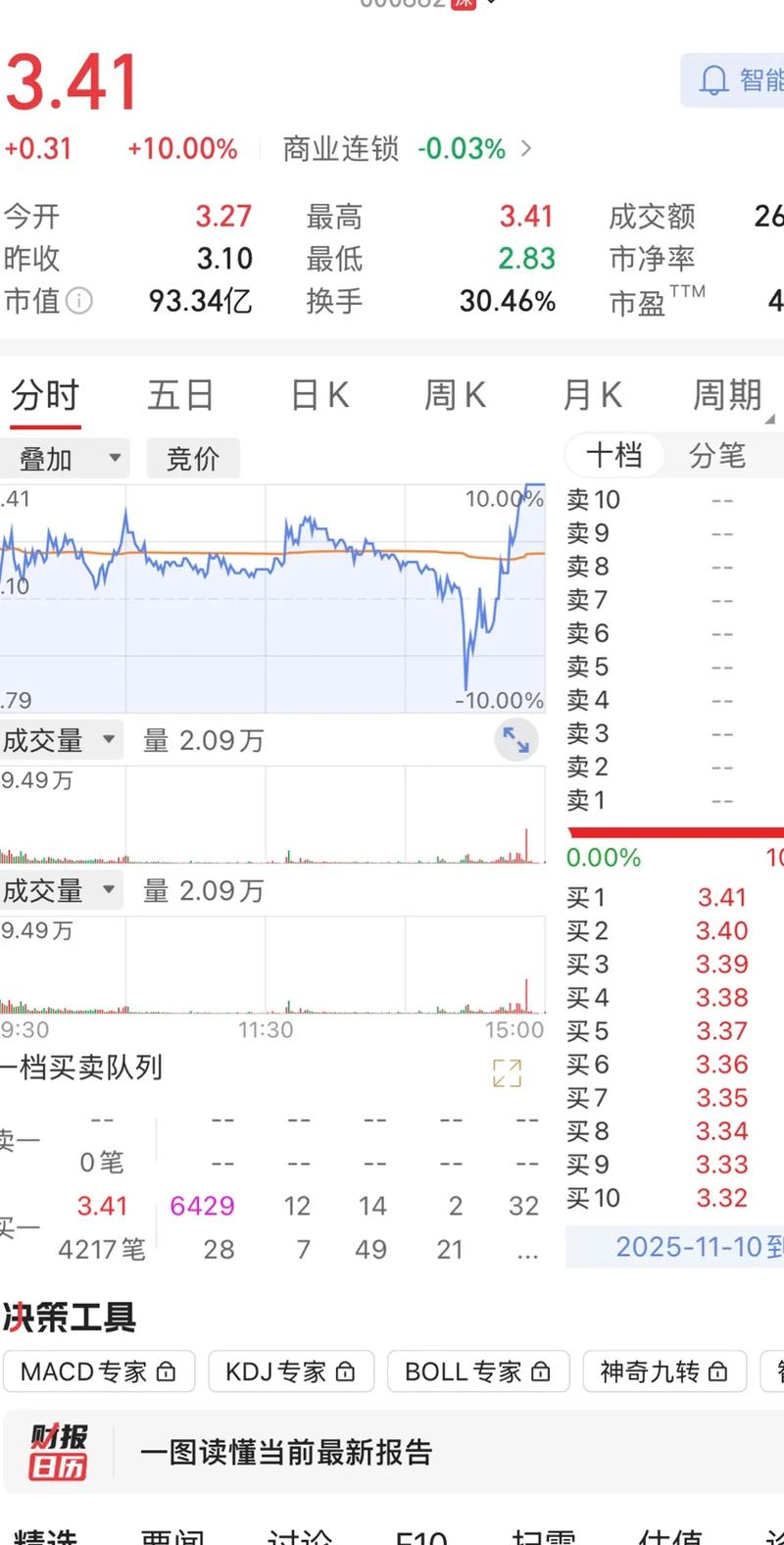This screenshot has height=1545, width=784.
Task: Open the KDJ专家 tool
Action: click(x=290, y=1371)
